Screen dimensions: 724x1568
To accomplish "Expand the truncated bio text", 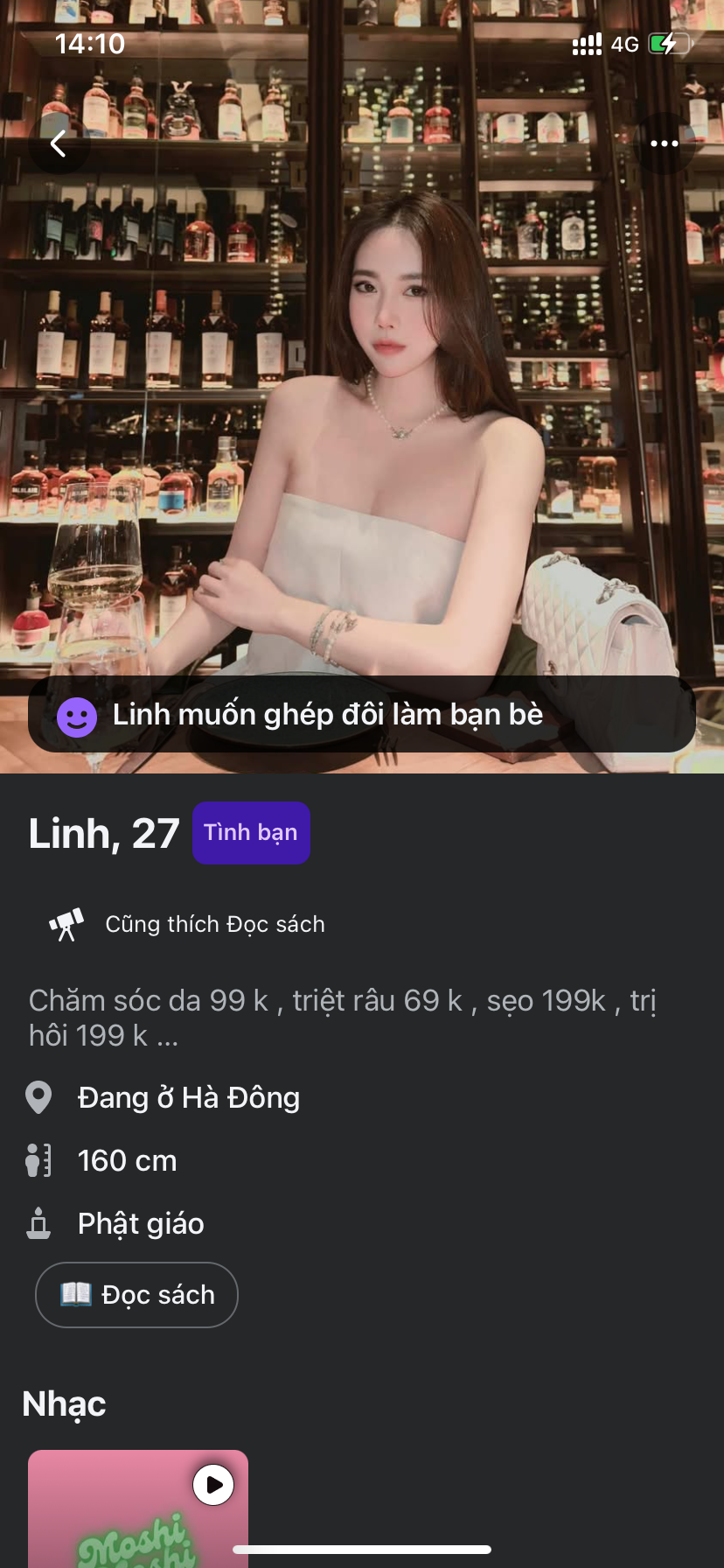I will 166,1036.
